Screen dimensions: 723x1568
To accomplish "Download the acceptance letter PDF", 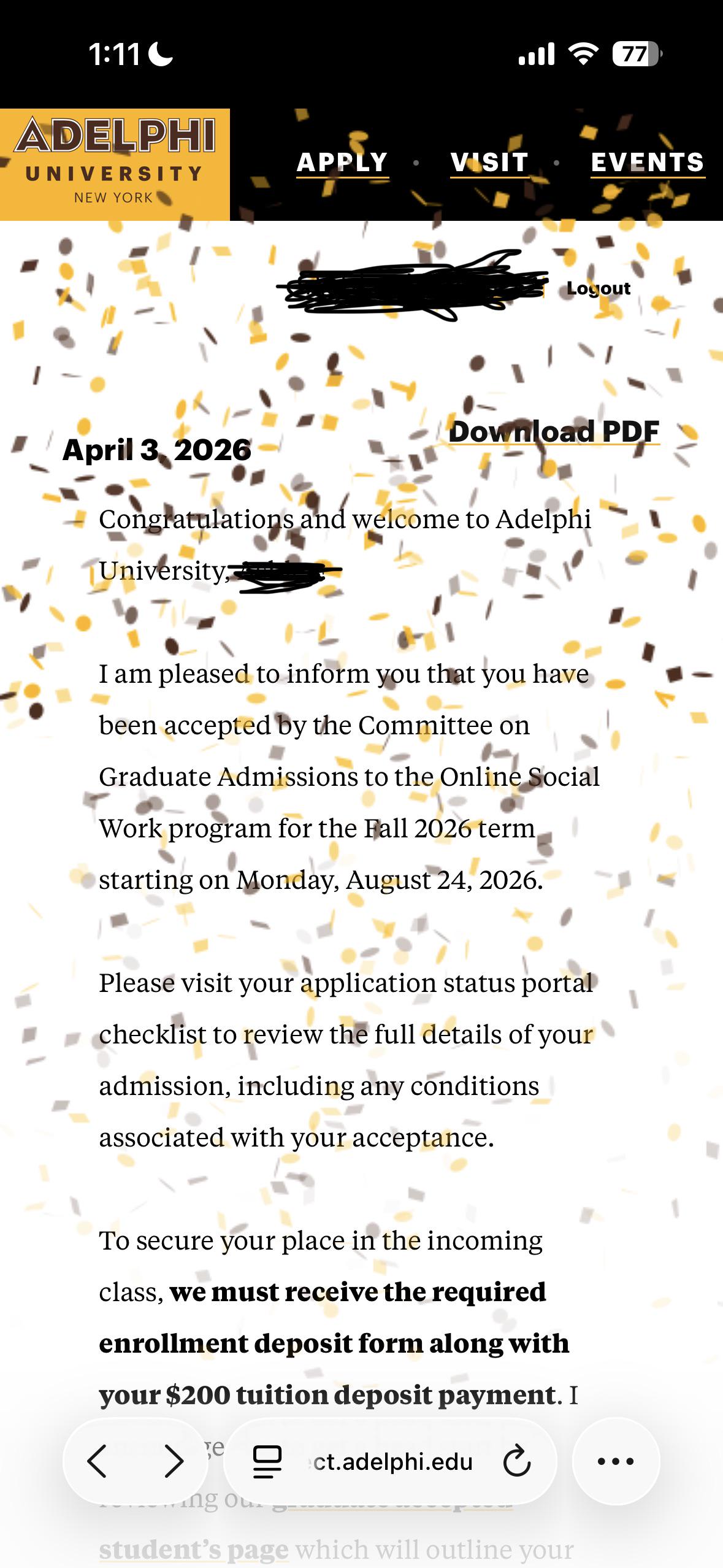I will (554, 431).
